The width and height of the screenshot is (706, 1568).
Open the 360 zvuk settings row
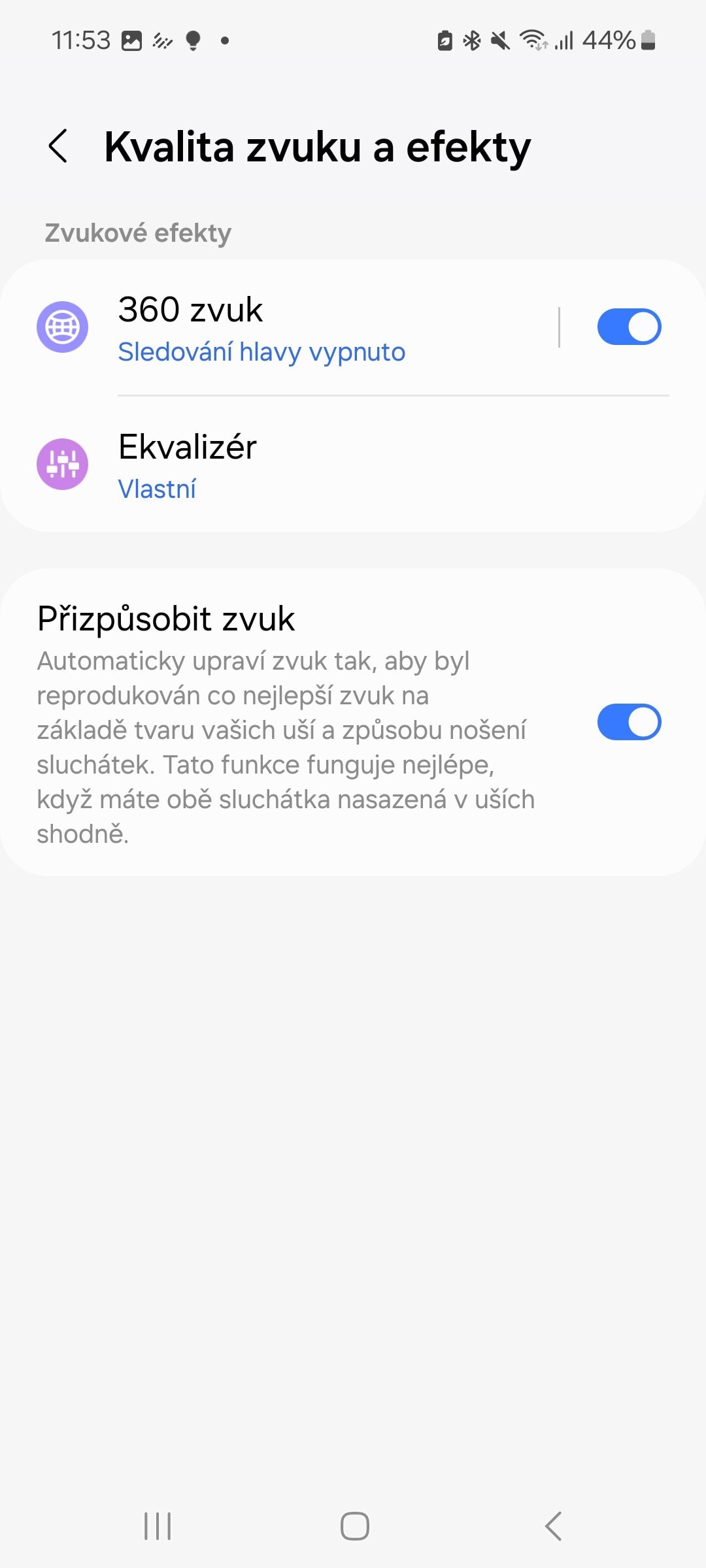coord(281,327)
